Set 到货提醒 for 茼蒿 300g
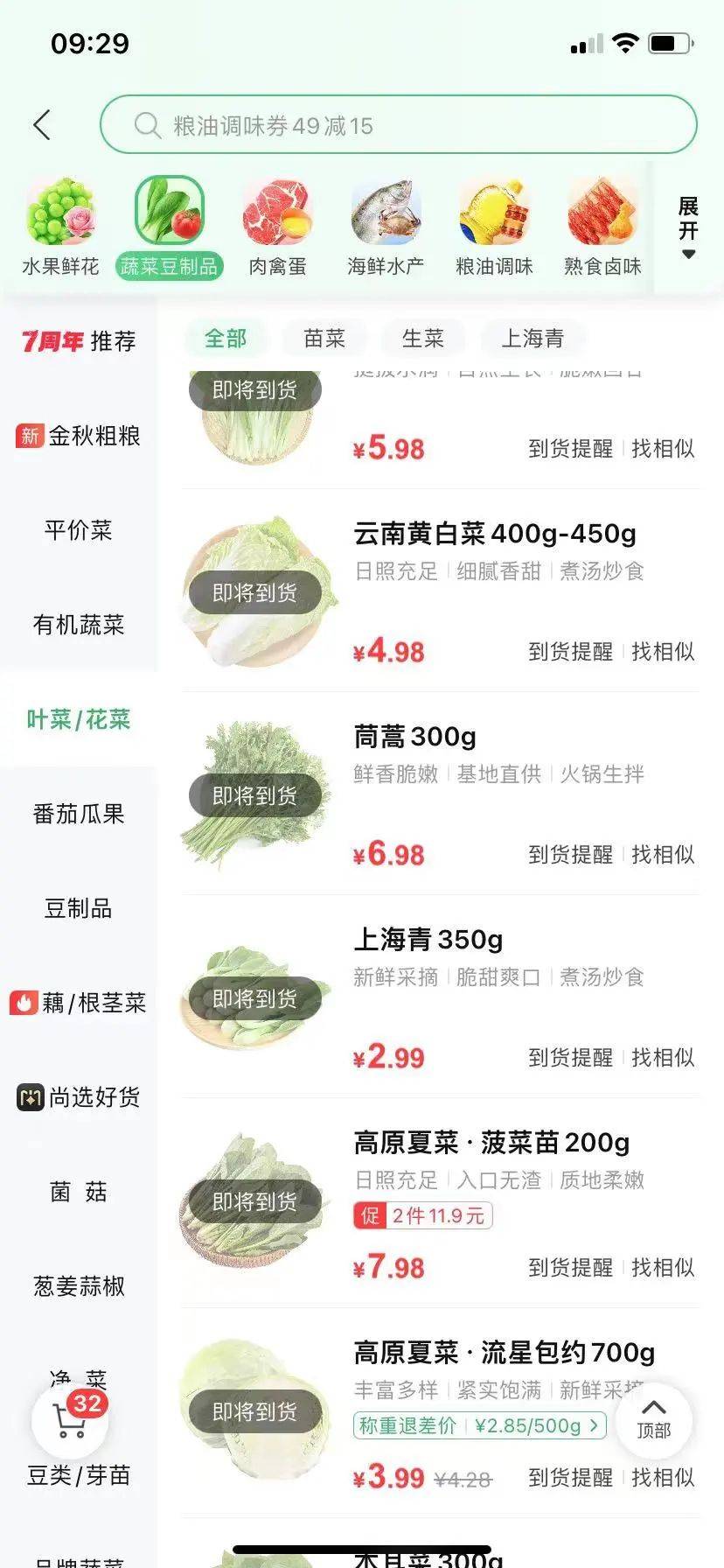Screen dimensions: 724x1568 [570, 855]
